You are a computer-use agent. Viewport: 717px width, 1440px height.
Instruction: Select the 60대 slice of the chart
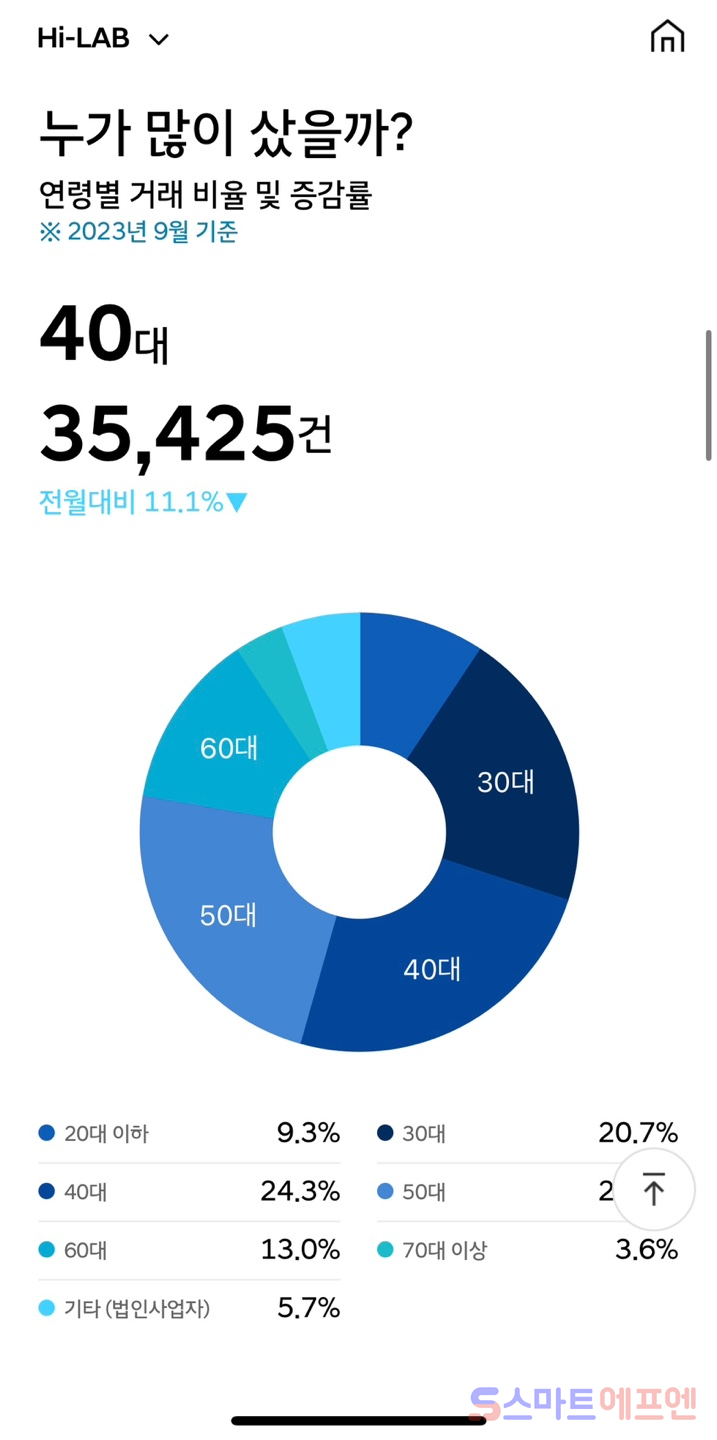(228, 748)
